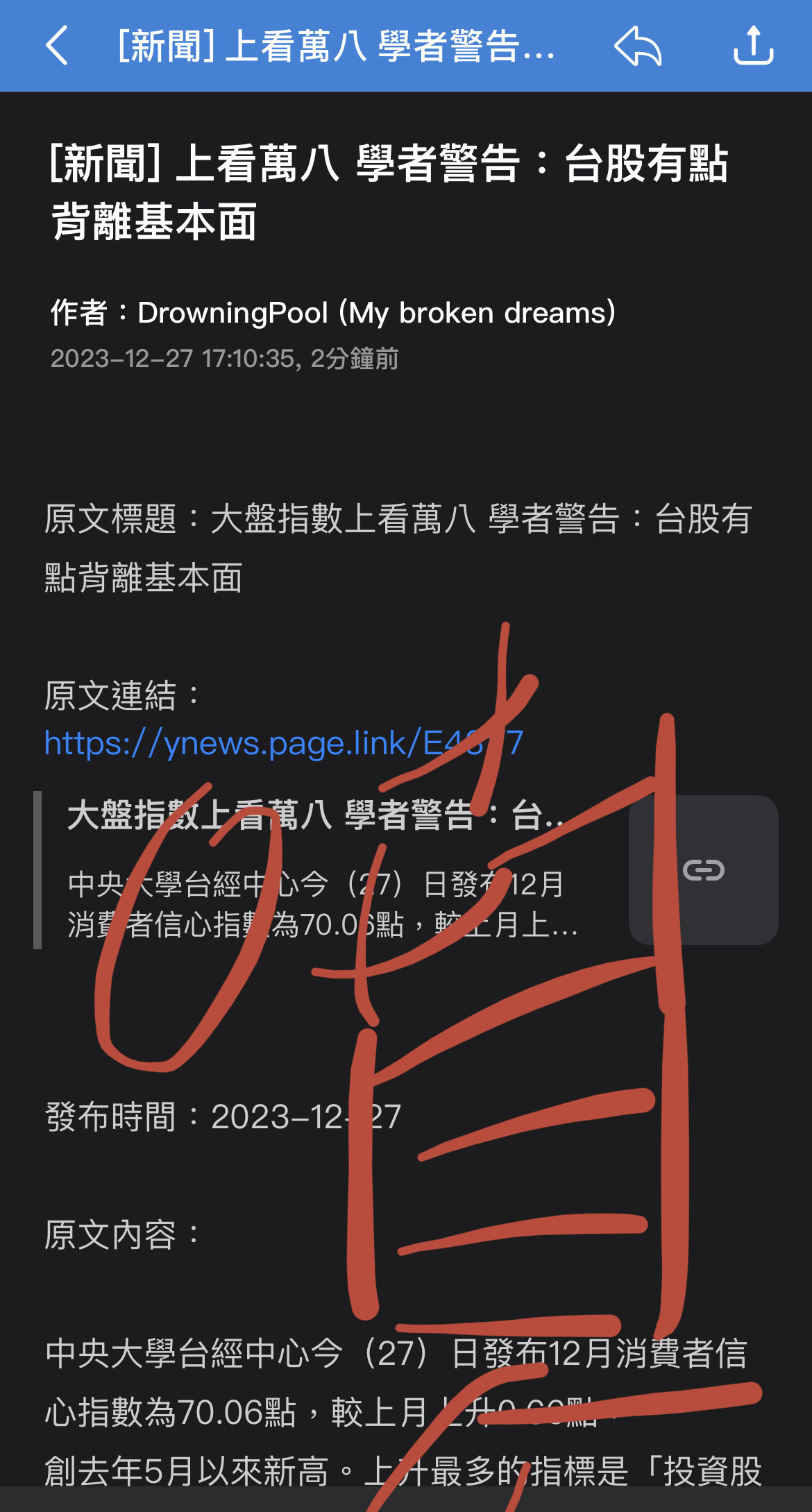Reply to this post
The height and width of the screenshot is (1512, 812).
[x=638, y=46]
